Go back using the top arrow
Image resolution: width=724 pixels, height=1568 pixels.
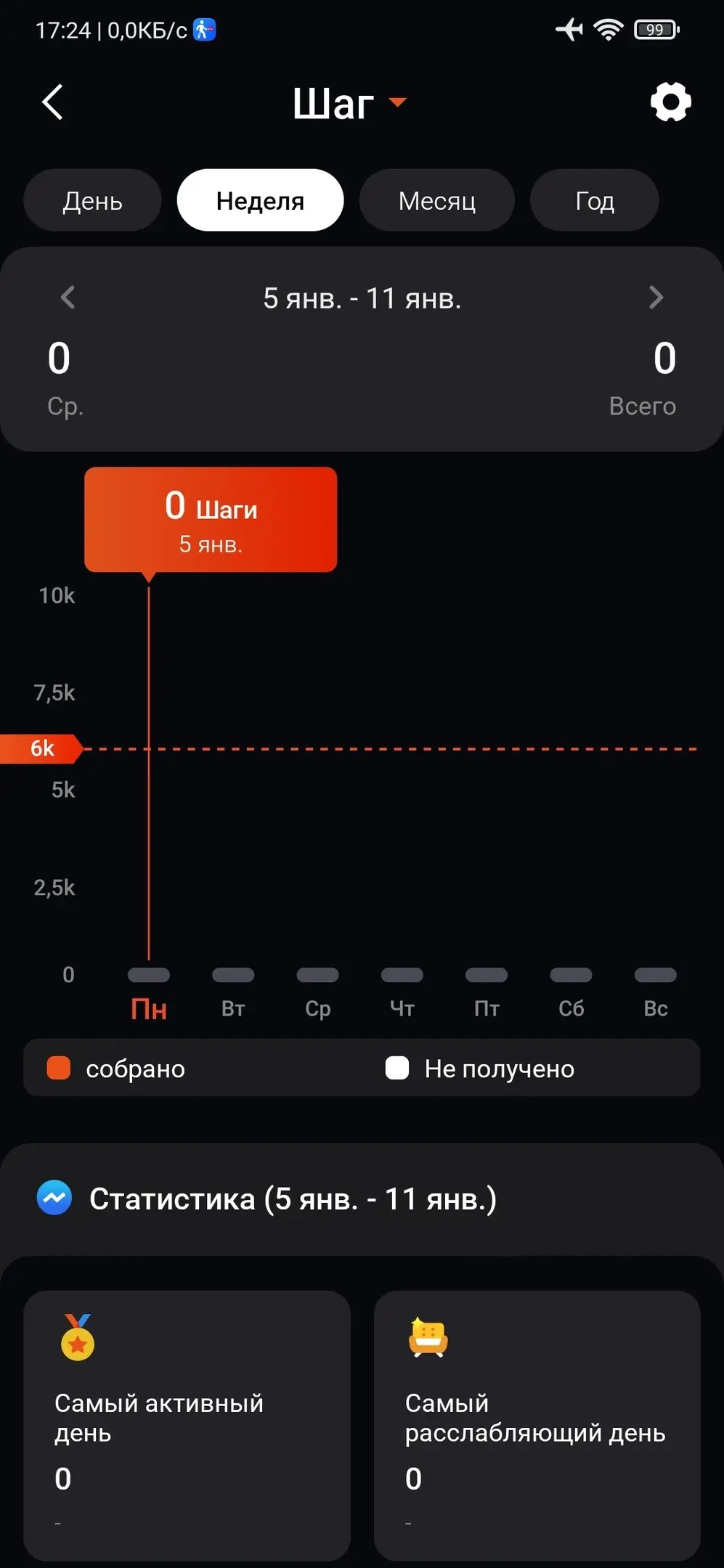53,102
